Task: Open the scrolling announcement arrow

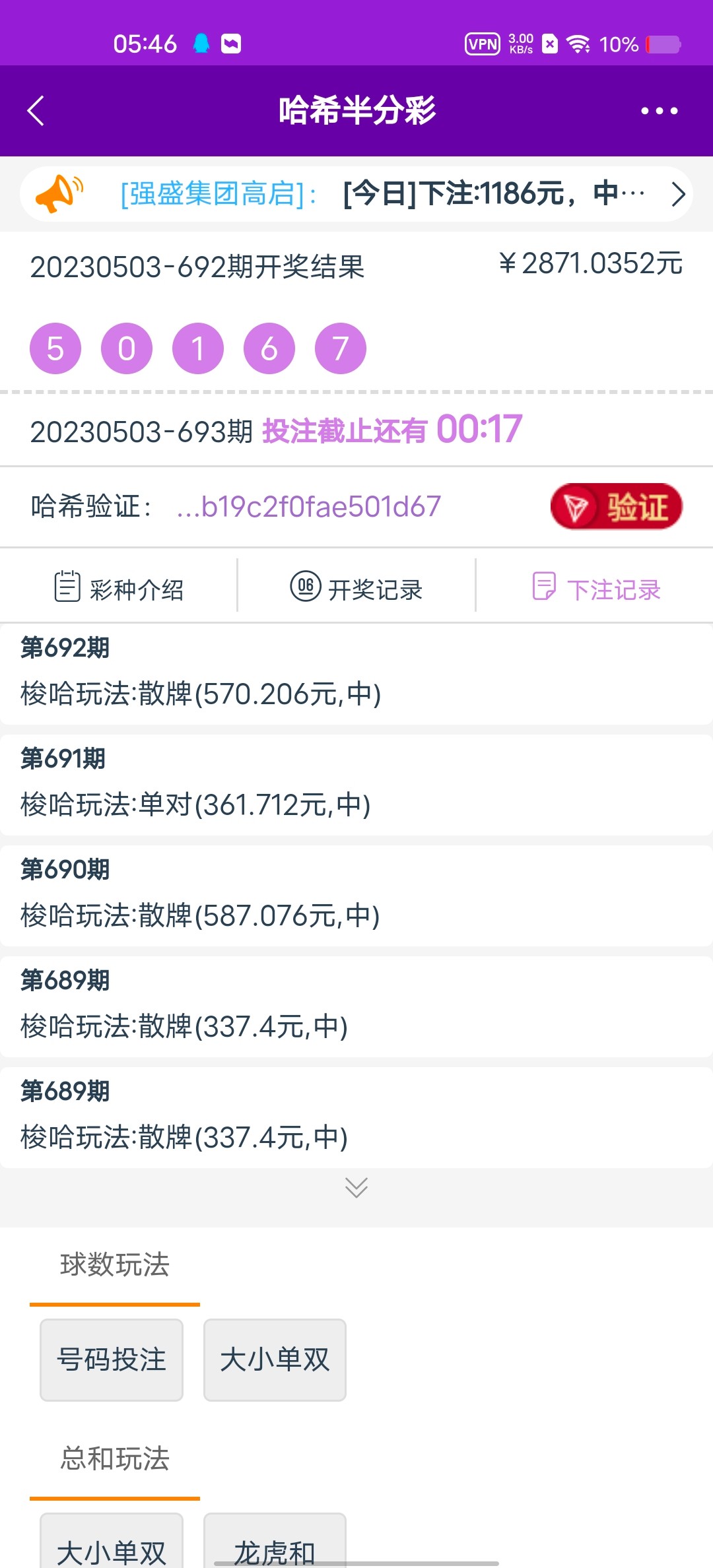Action: click(x=678, y=194)
